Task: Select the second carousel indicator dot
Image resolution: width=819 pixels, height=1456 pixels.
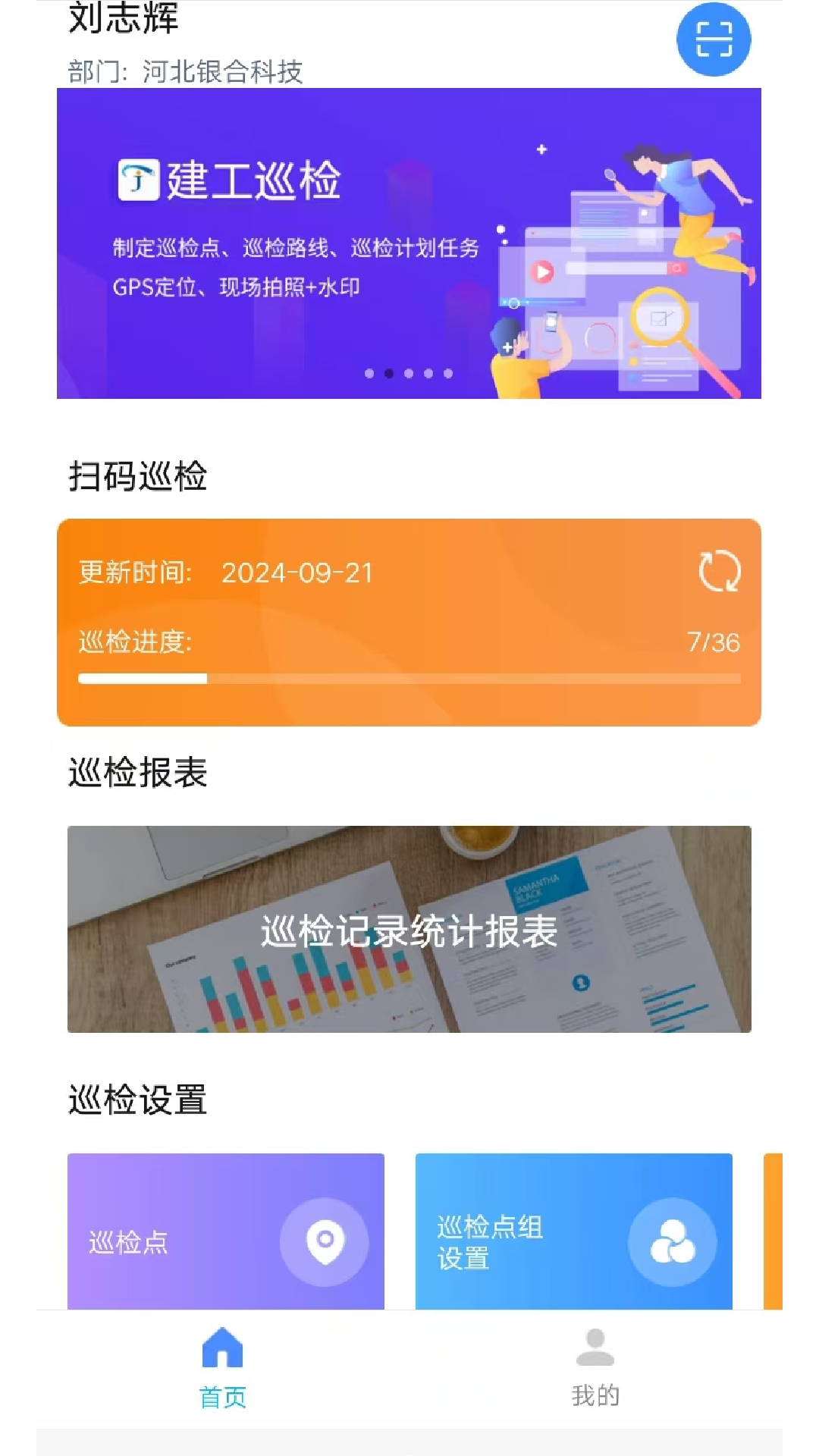Action: point(390,372)
